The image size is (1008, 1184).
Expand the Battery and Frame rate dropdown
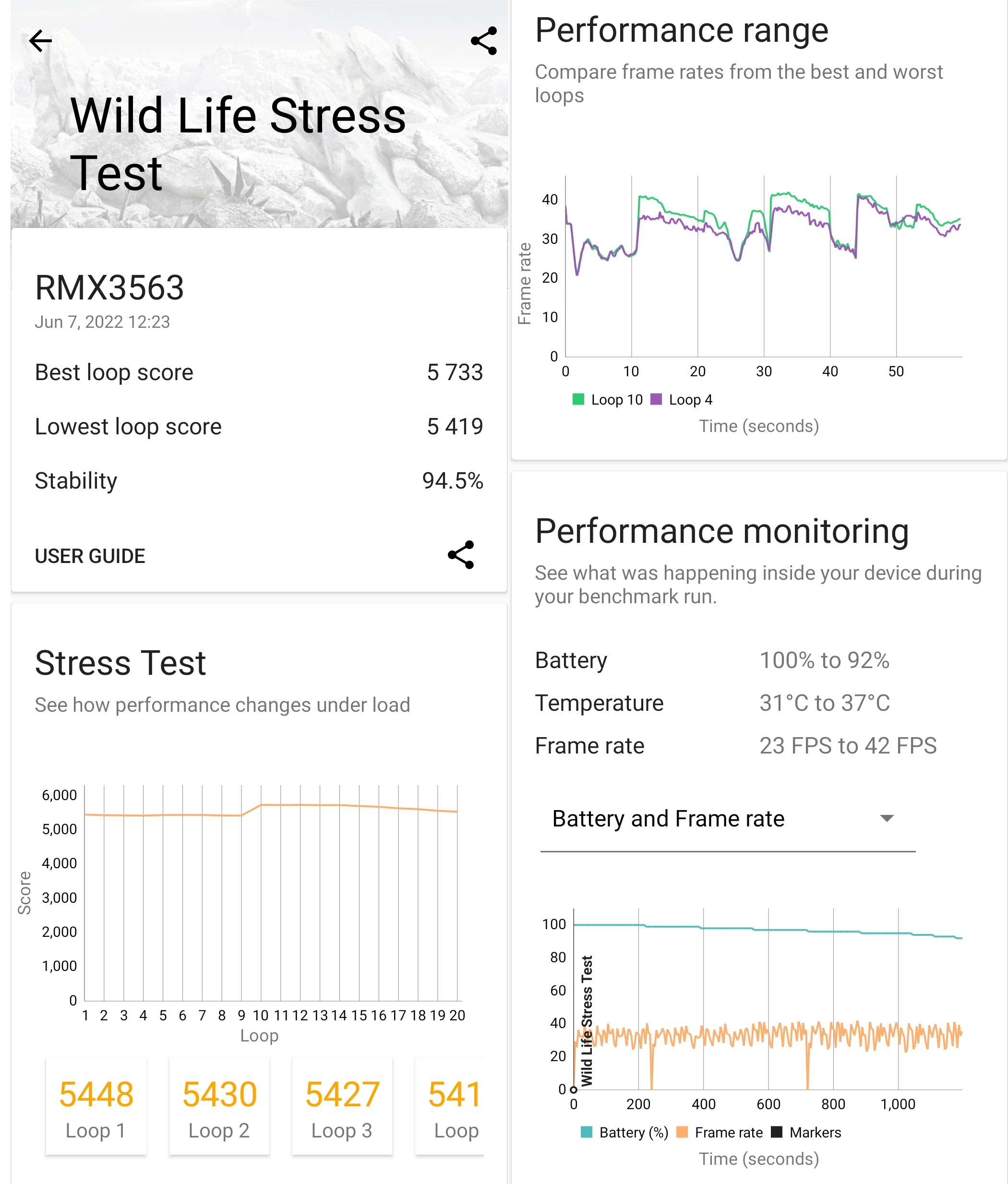click(x=727, y=819)
